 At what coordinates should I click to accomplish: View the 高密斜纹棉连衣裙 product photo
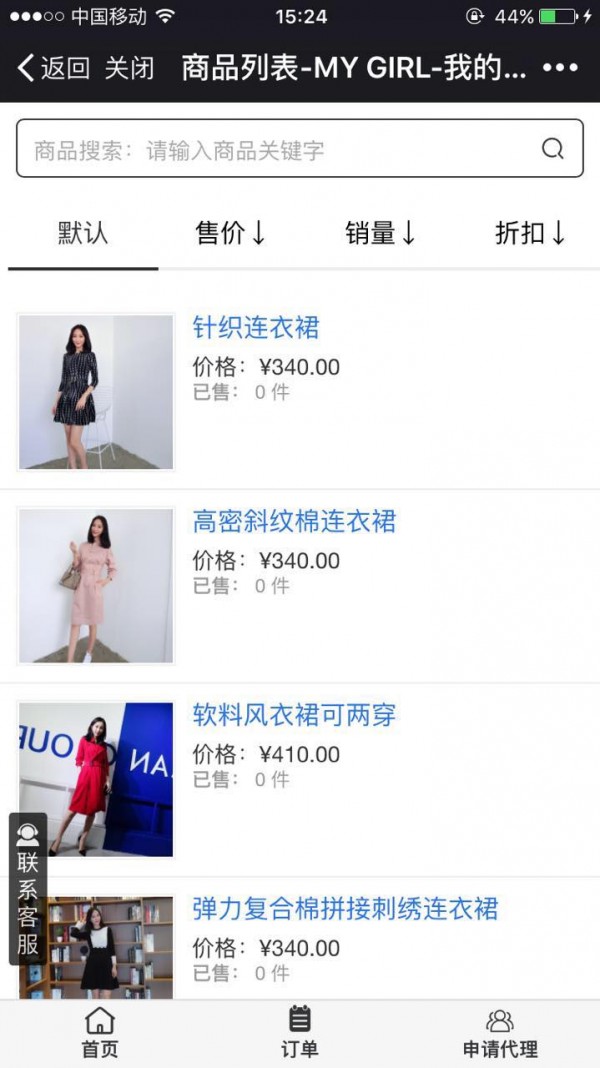96,586
